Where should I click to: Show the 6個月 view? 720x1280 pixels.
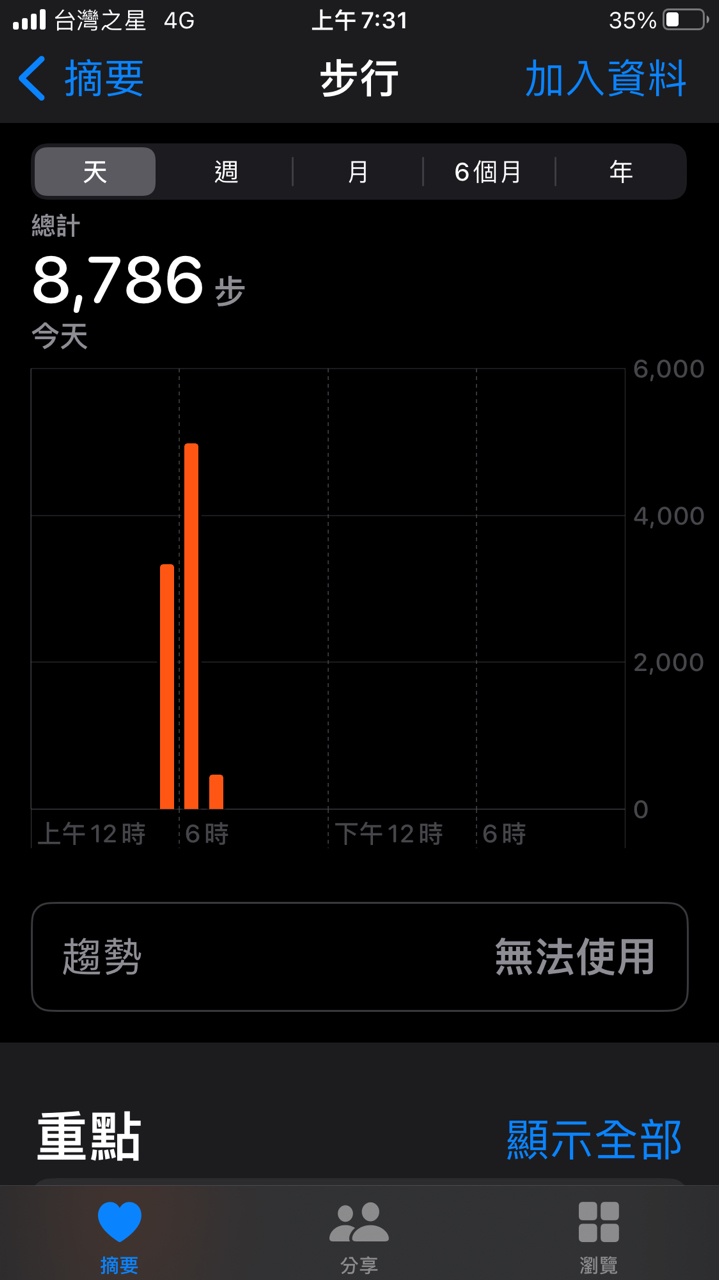488,172
